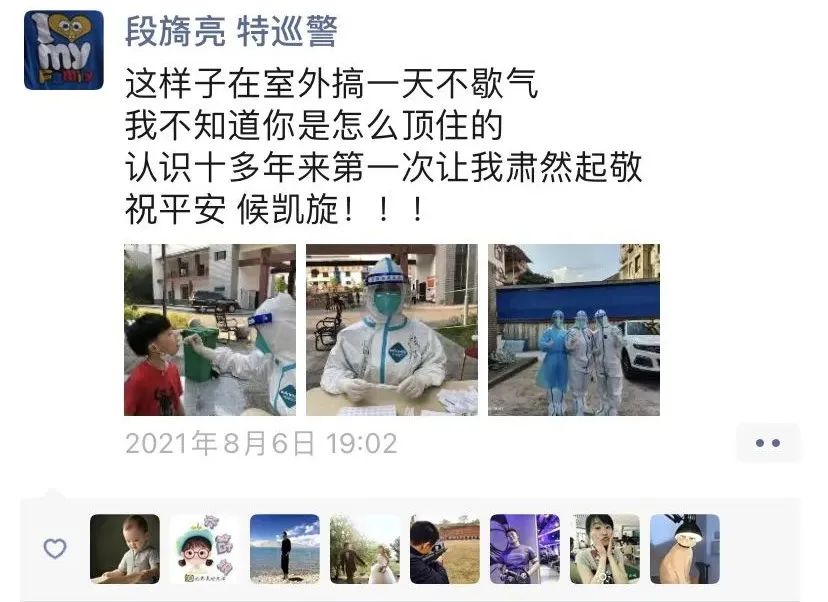Open liker avatar of person holding camera
Viewport: 828px width, 602px height.
(445, 549)
